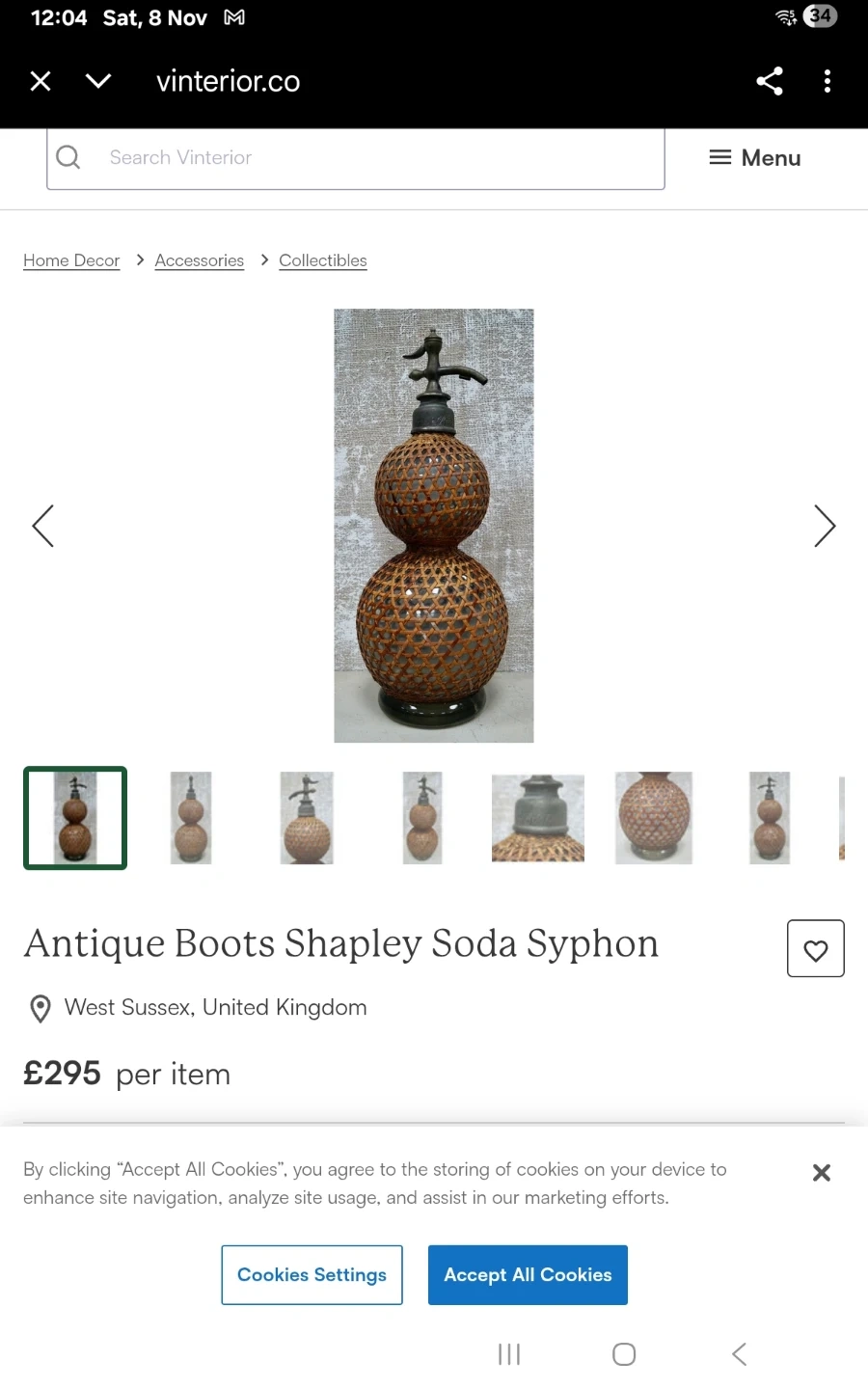
Task: Close the browser tab with the X
Action: 41,81
